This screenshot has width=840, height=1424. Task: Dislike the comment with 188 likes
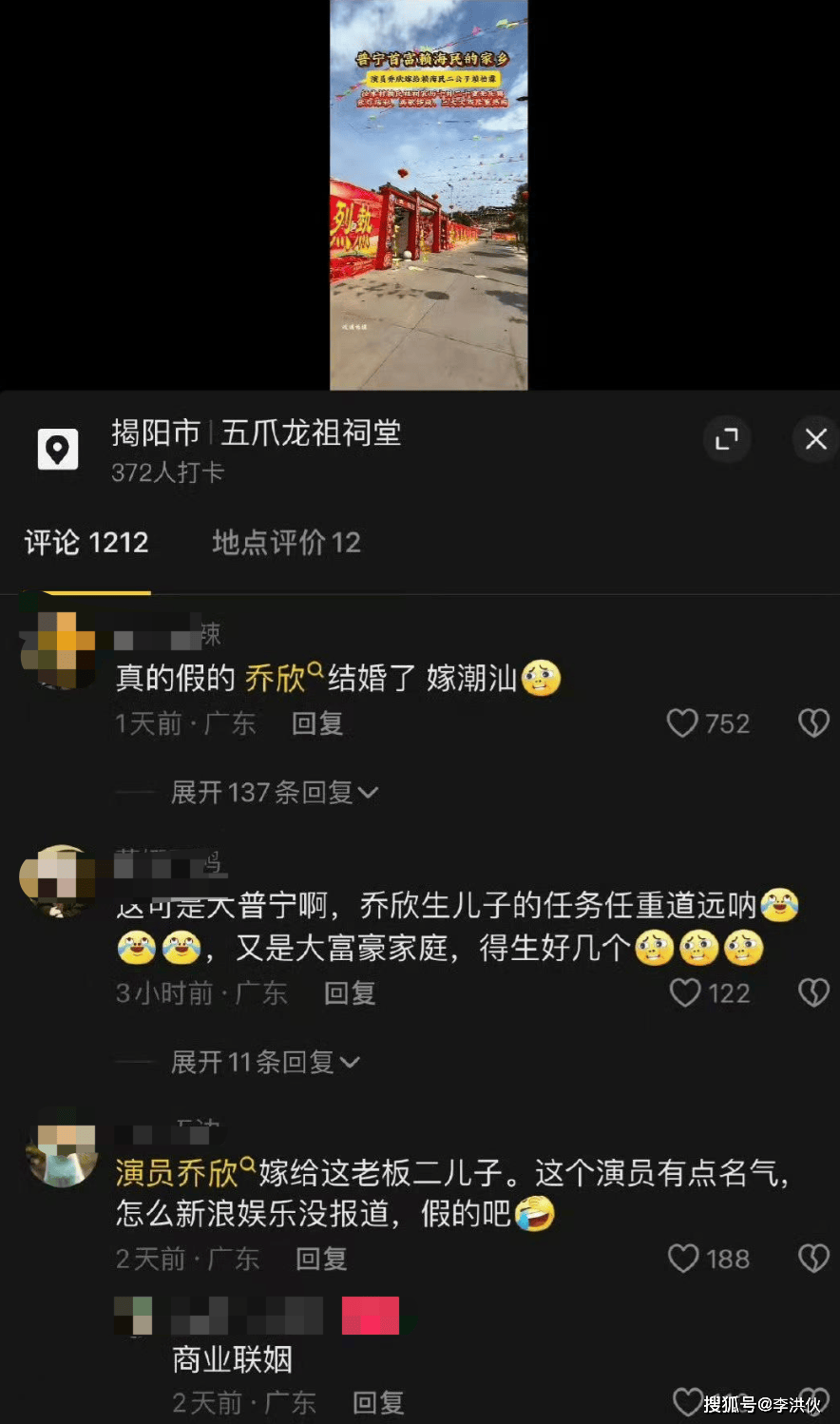coord(813,1259)
